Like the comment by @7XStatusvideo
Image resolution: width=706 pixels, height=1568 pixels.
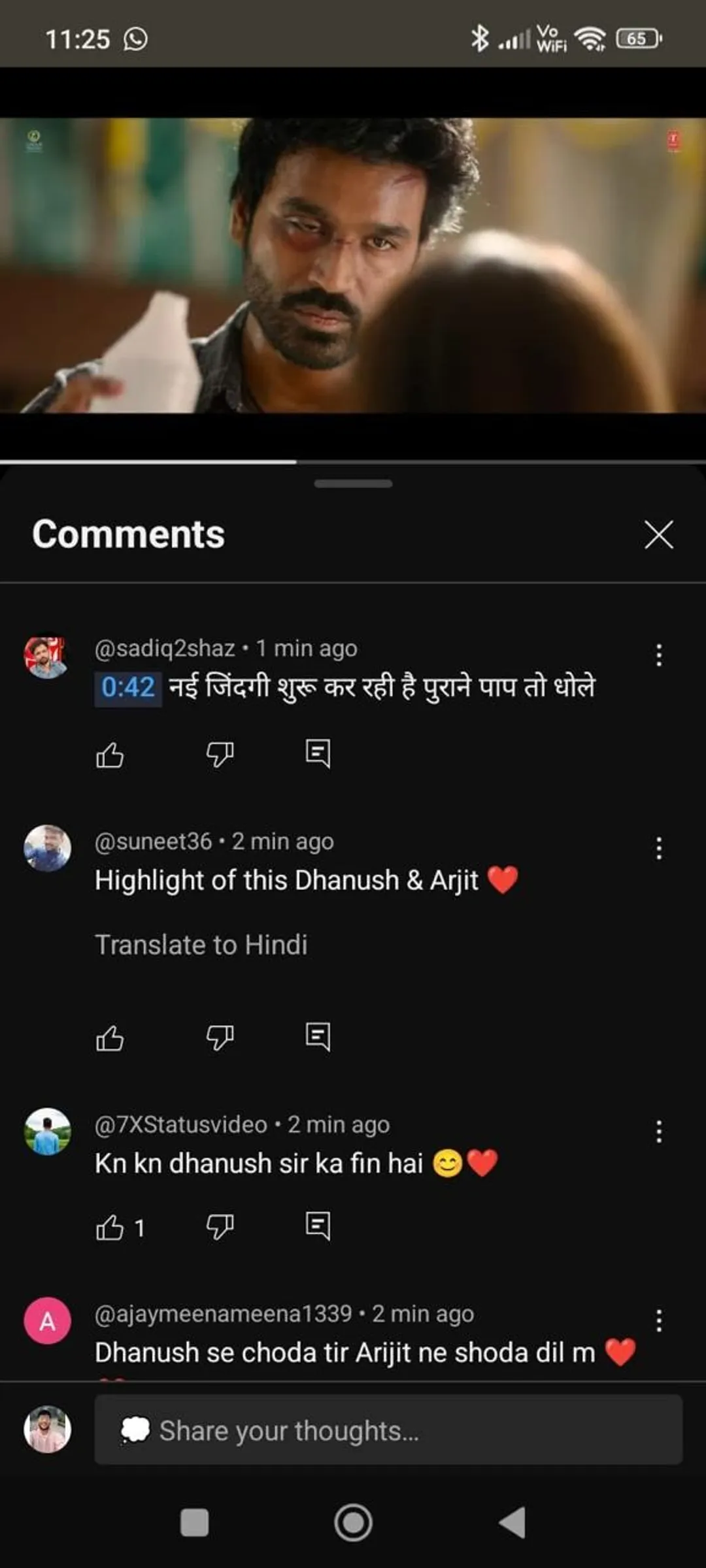tap(110, 1227)
